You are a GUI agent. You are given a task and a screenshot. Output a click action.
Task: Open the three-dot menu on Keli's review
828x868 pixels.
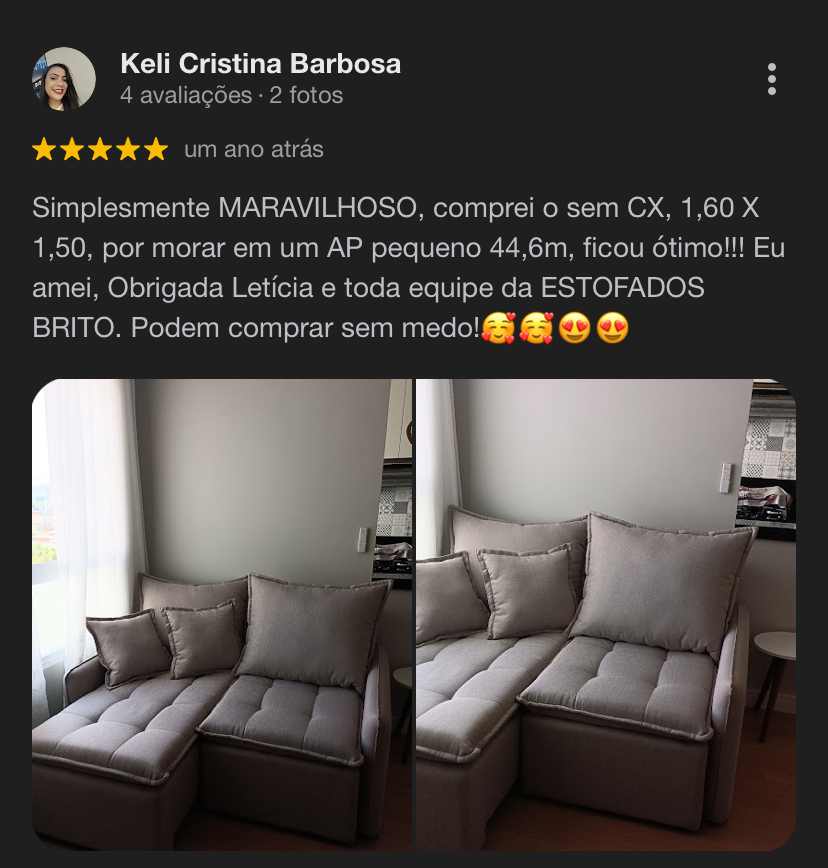(771, 79)
